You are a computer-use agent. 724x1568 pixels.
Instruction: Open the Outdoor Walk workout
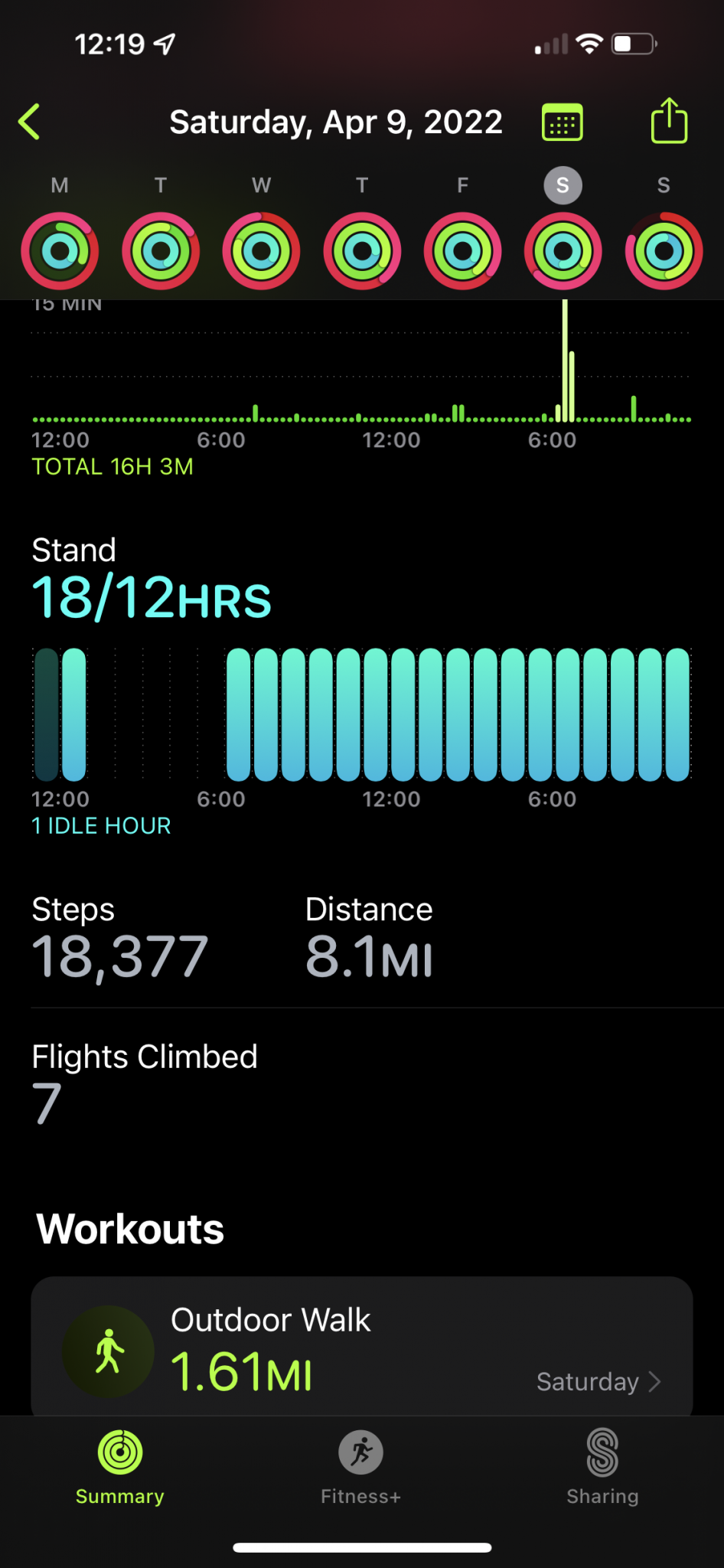(361, 1349)
